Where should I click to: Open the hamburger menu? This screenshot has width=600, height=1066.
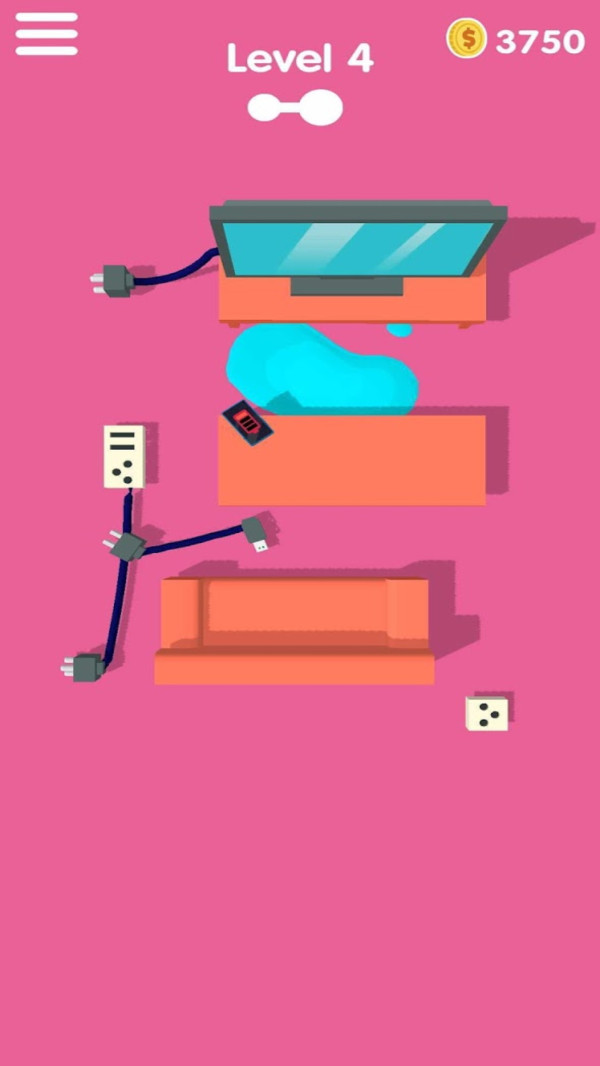[46, 35]
